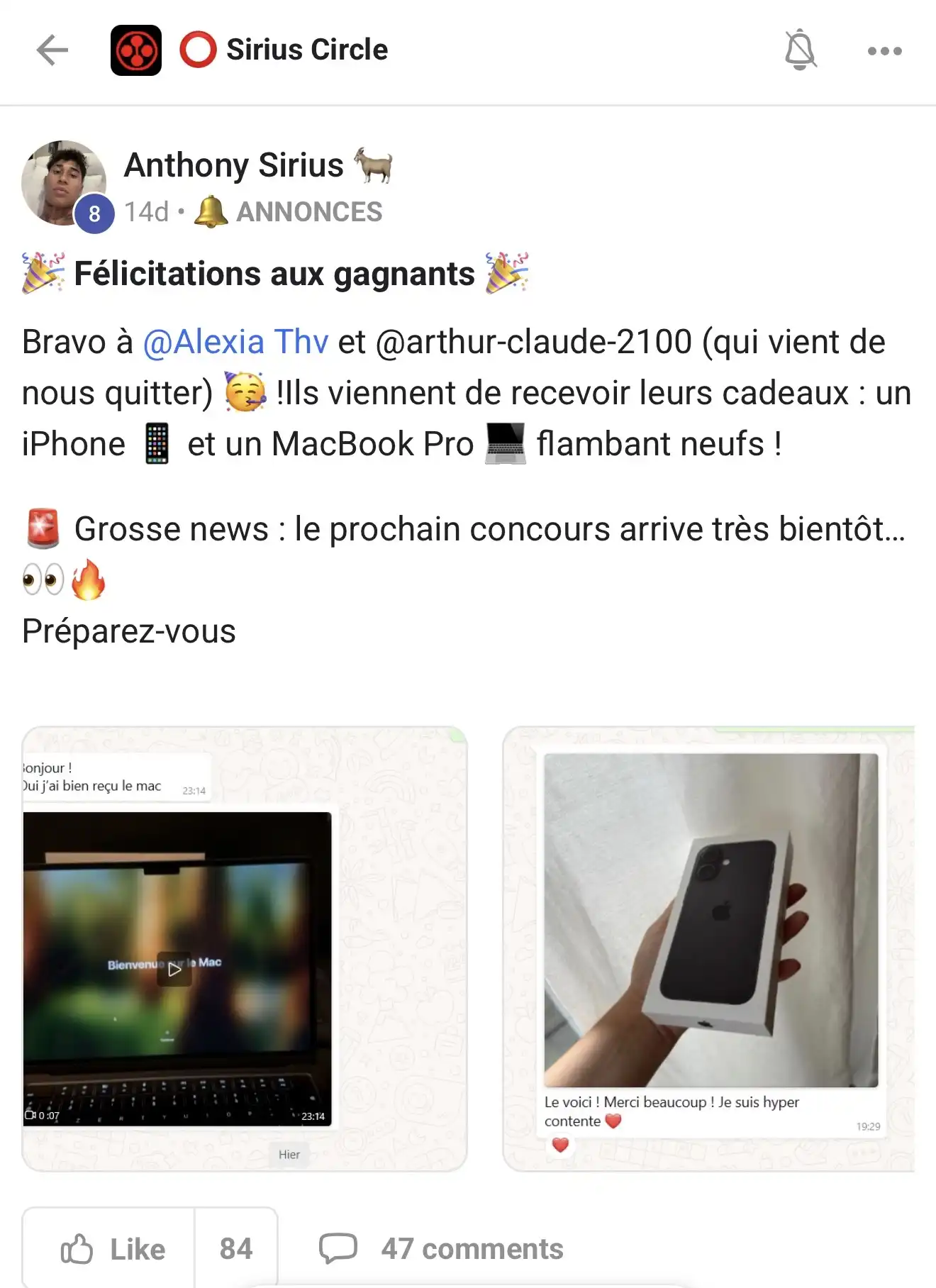Screen dimensions: 936x1288
Task: Open the ANNONCES category
Action: click(x=308, y=212)
